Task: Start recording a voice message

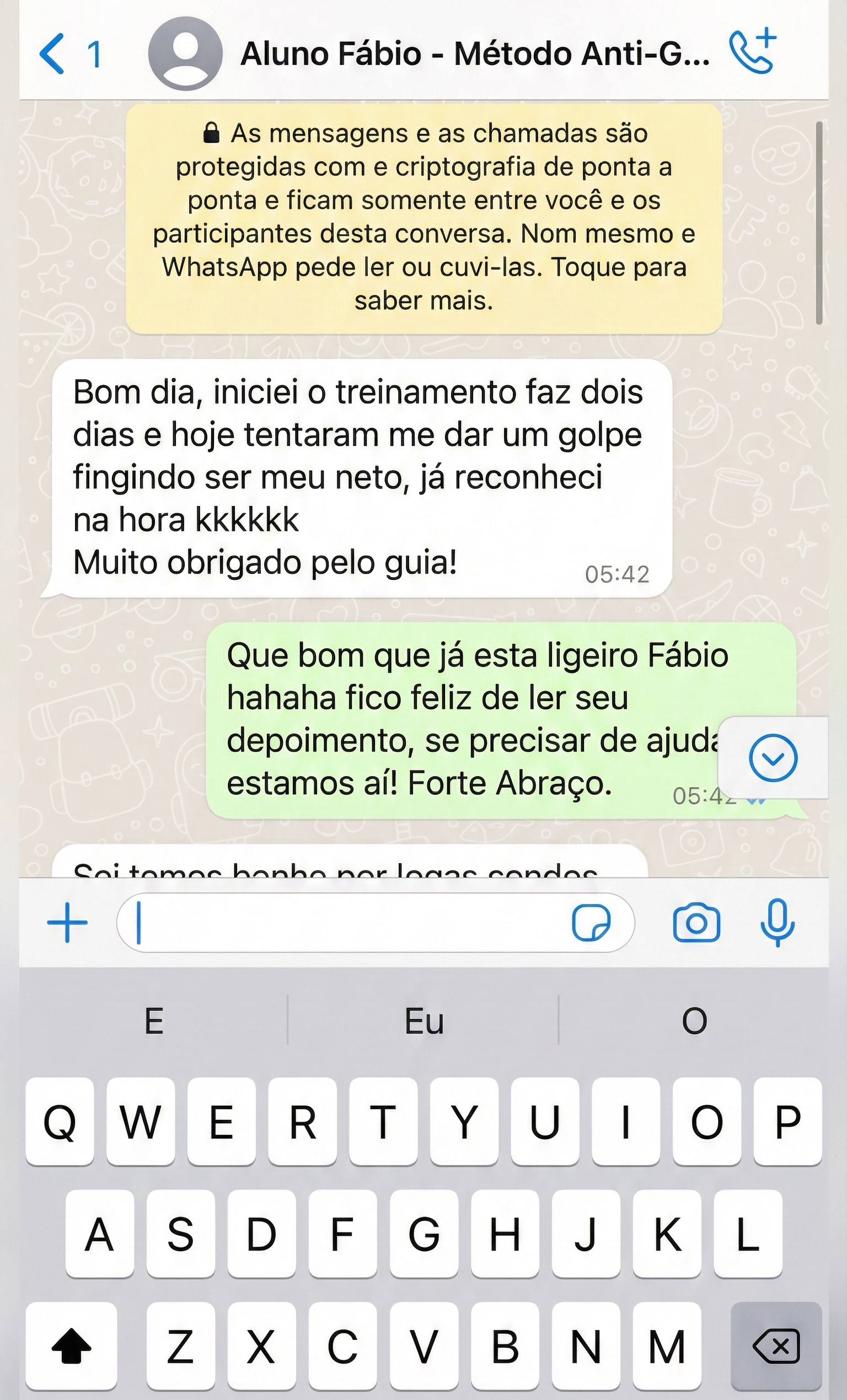Action: pos(779,921)
